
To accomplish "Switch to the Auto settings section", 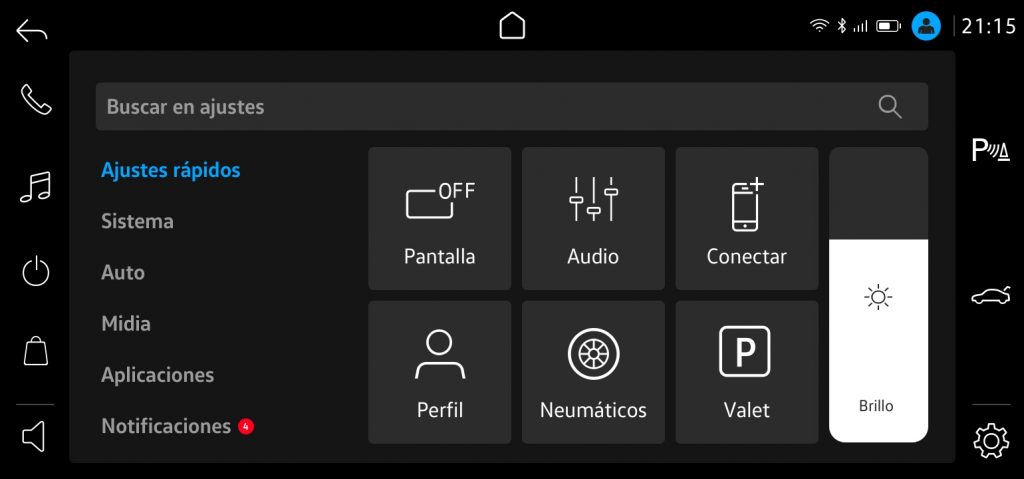I will click(123, 272).
